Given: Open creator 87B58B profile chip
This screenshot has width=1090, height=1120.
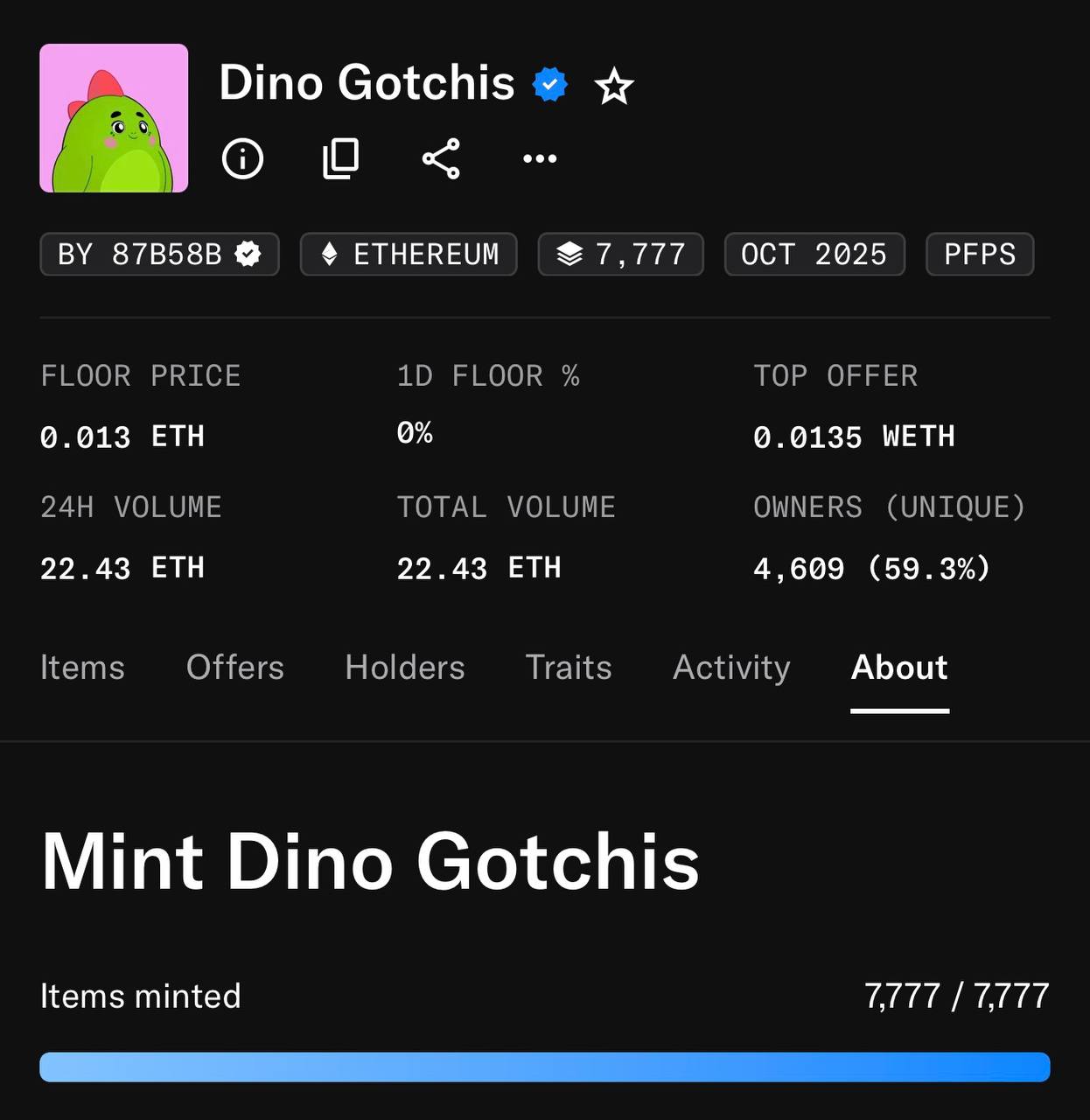Looking at the screenshot, I should pos(159,255).
